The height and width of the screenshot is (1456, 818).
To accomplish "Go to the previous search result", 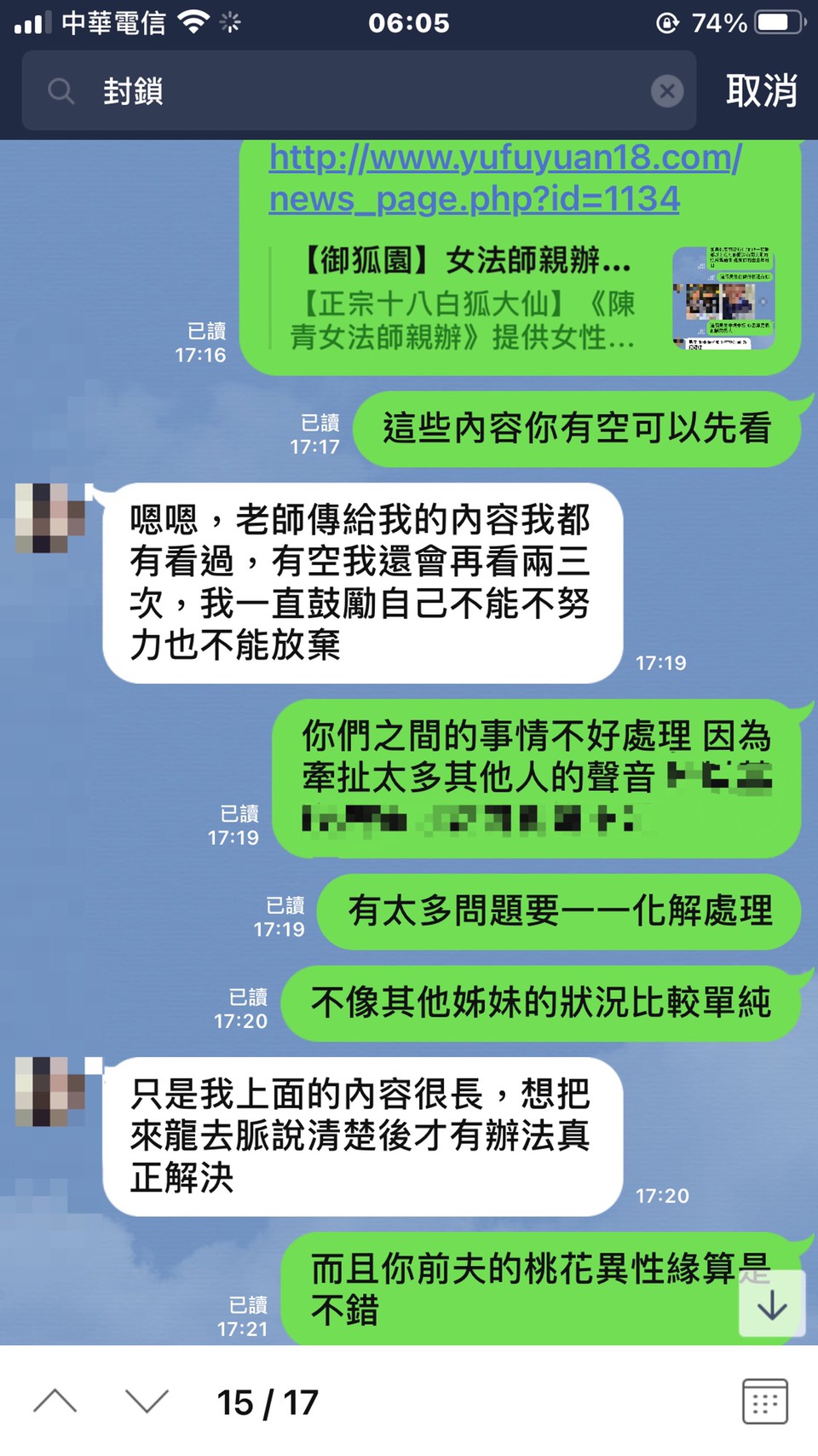I will 55,1401.
